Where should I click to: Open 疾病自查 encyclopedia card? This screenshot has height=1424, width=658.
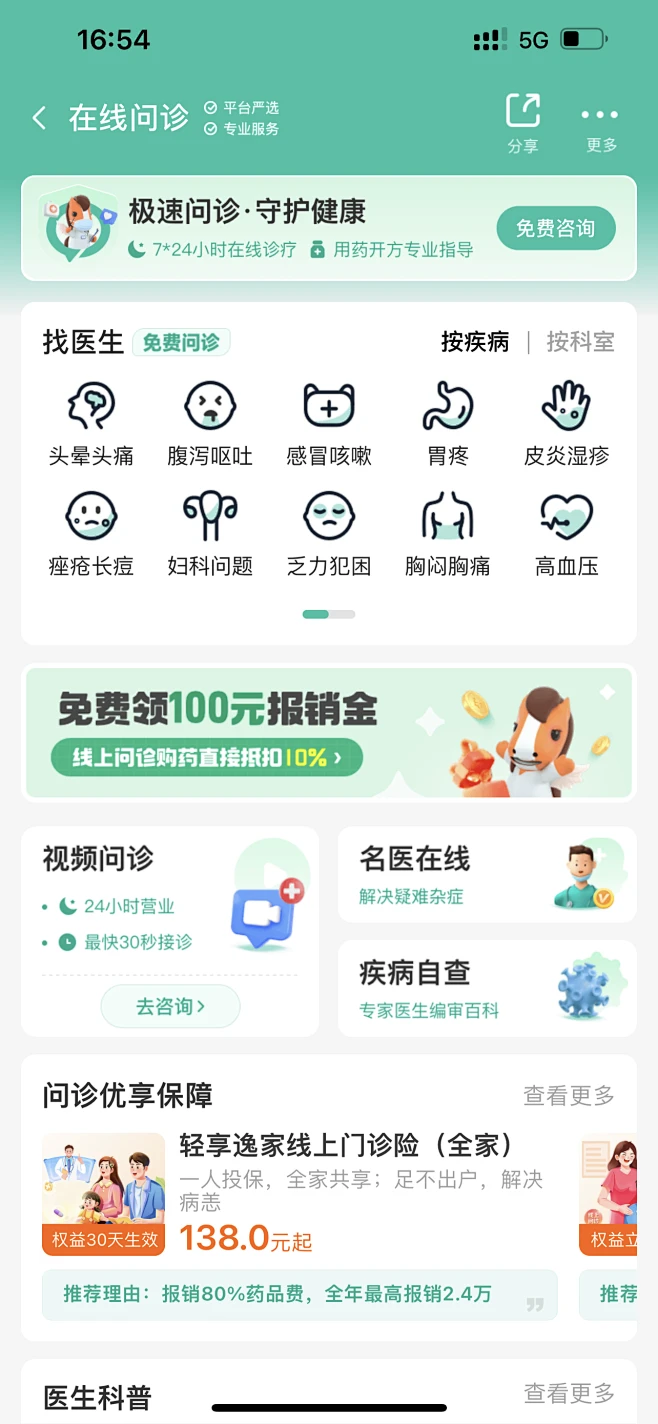486,988
